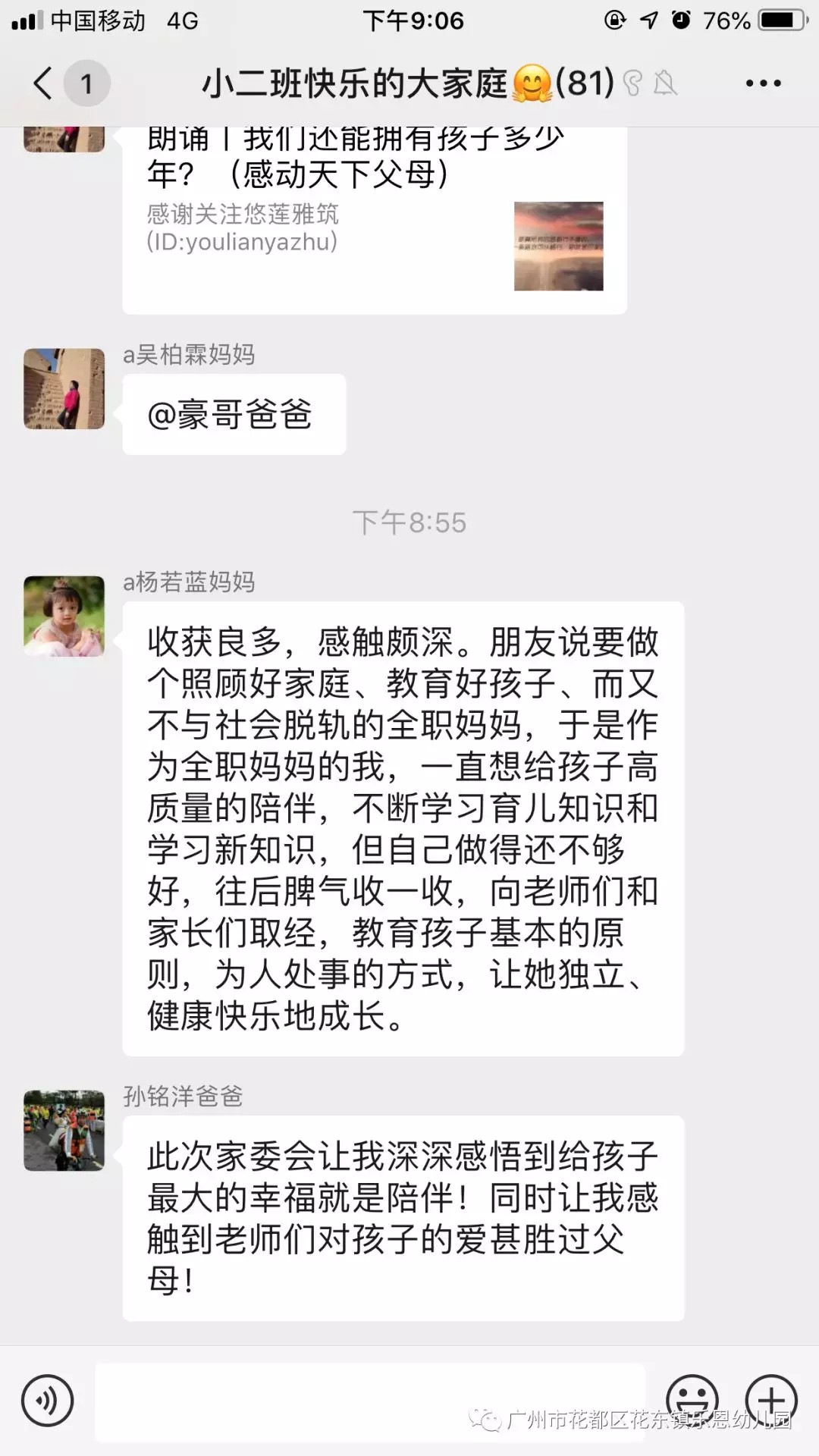This screenshot has width=819, height=1456.
Task: View a吴柏霖妈妈's profile avatar
Action: 64,389
